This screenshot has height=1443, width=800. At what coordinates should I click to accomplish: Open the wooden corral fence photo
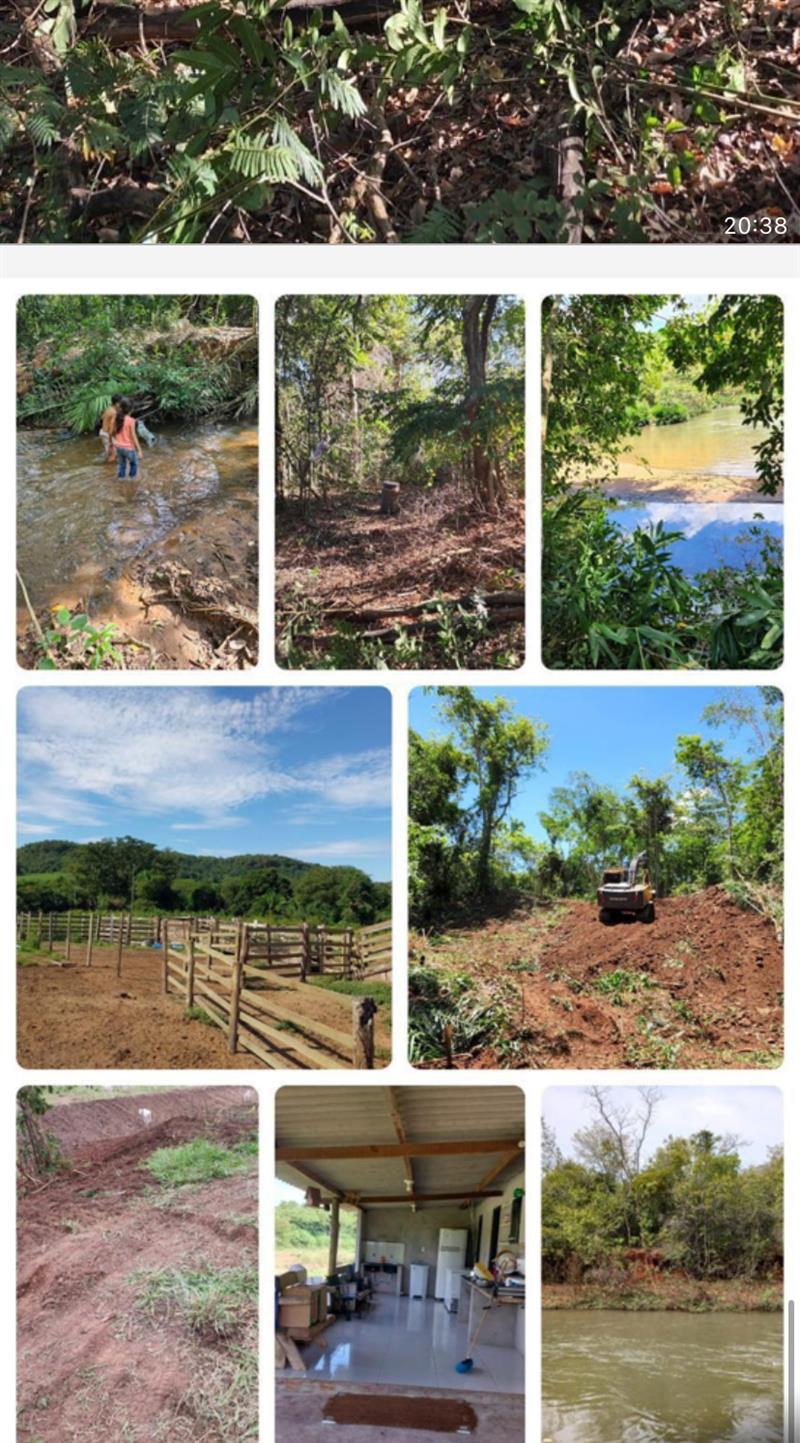[x=204, y=876]
